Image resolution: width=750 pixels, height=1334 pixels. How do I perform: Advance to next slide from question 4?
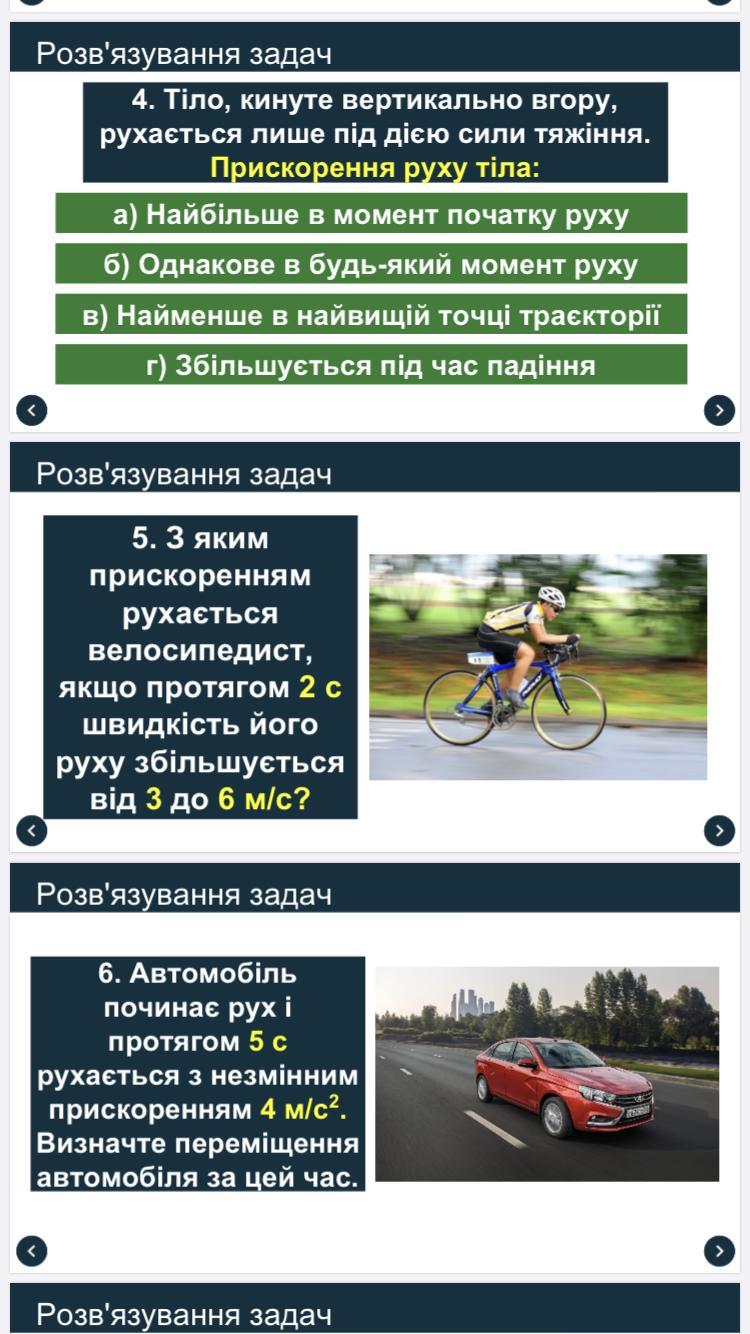719,410
